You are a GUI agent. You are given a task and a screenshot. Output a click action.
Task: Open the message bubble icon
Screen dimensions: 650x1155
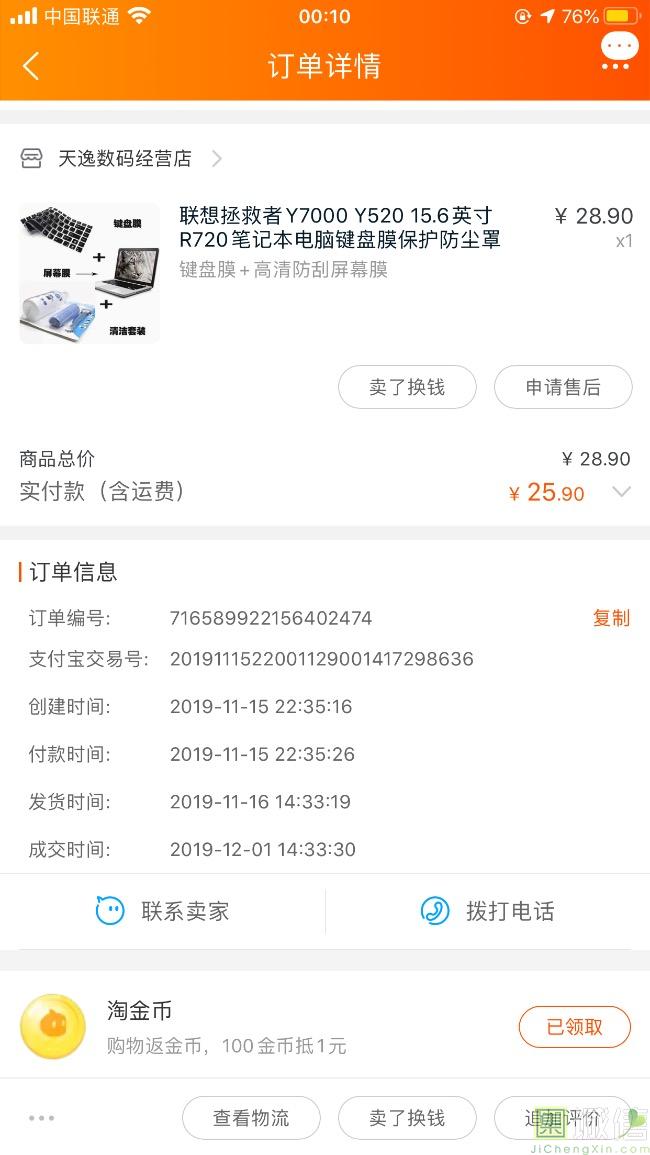click(618, 49)
